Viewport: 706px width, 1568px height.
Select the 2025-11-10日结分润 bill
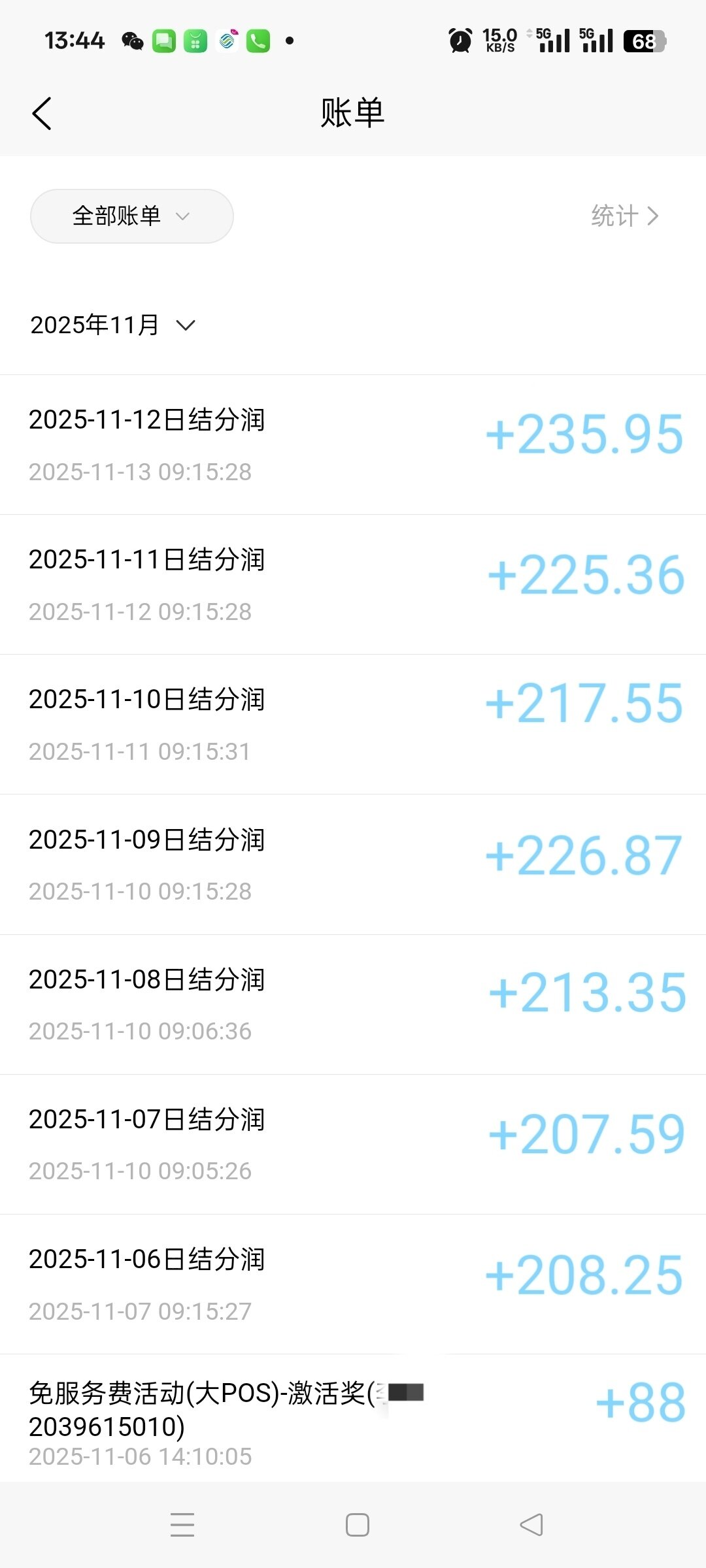point(353,725)
